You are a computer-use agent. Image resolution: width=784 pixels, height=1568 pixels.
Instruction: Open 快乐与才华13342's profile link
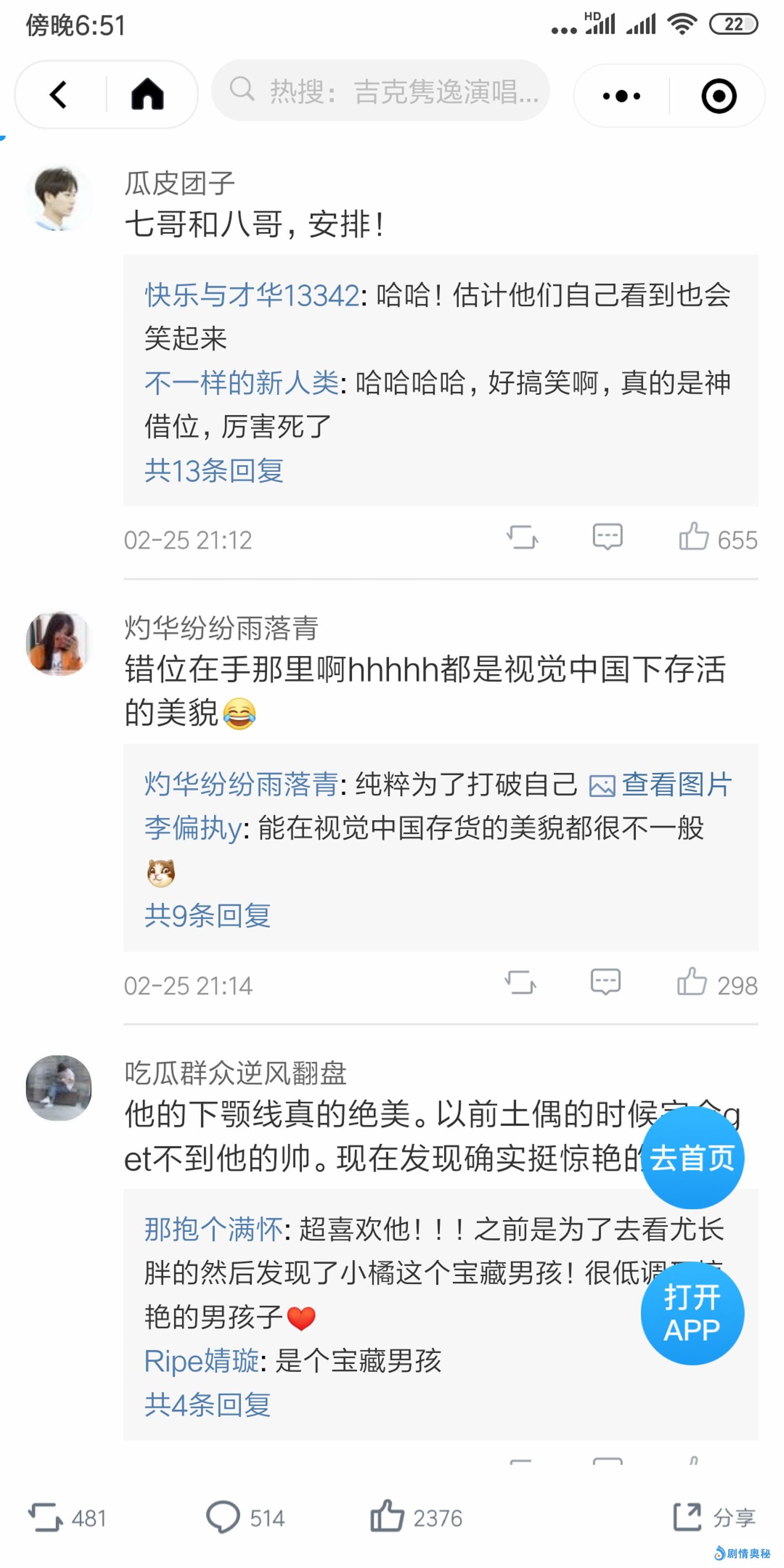(x=252, y=296)
